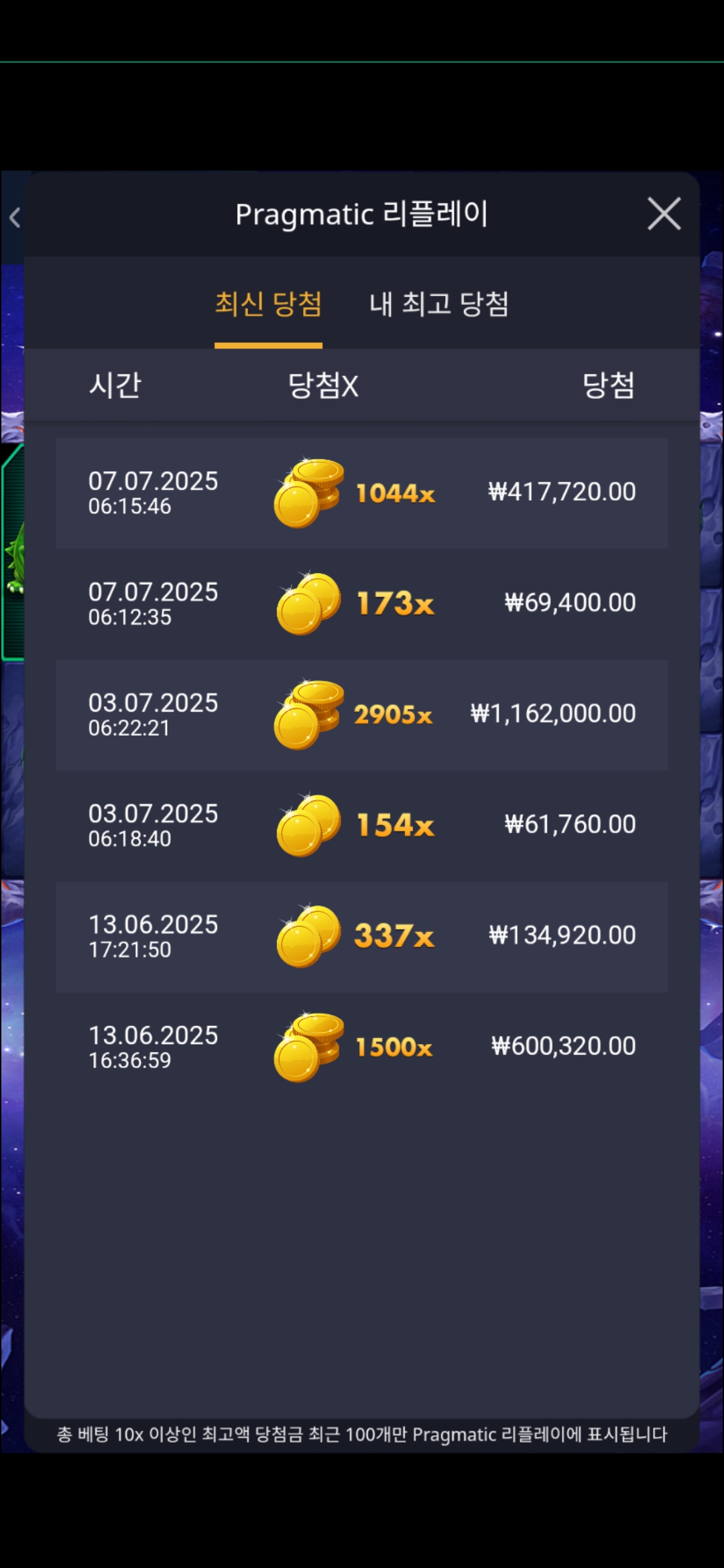Screen dimensions: 724x1568
Task: Go back with the left arrow
Action: 15,217
